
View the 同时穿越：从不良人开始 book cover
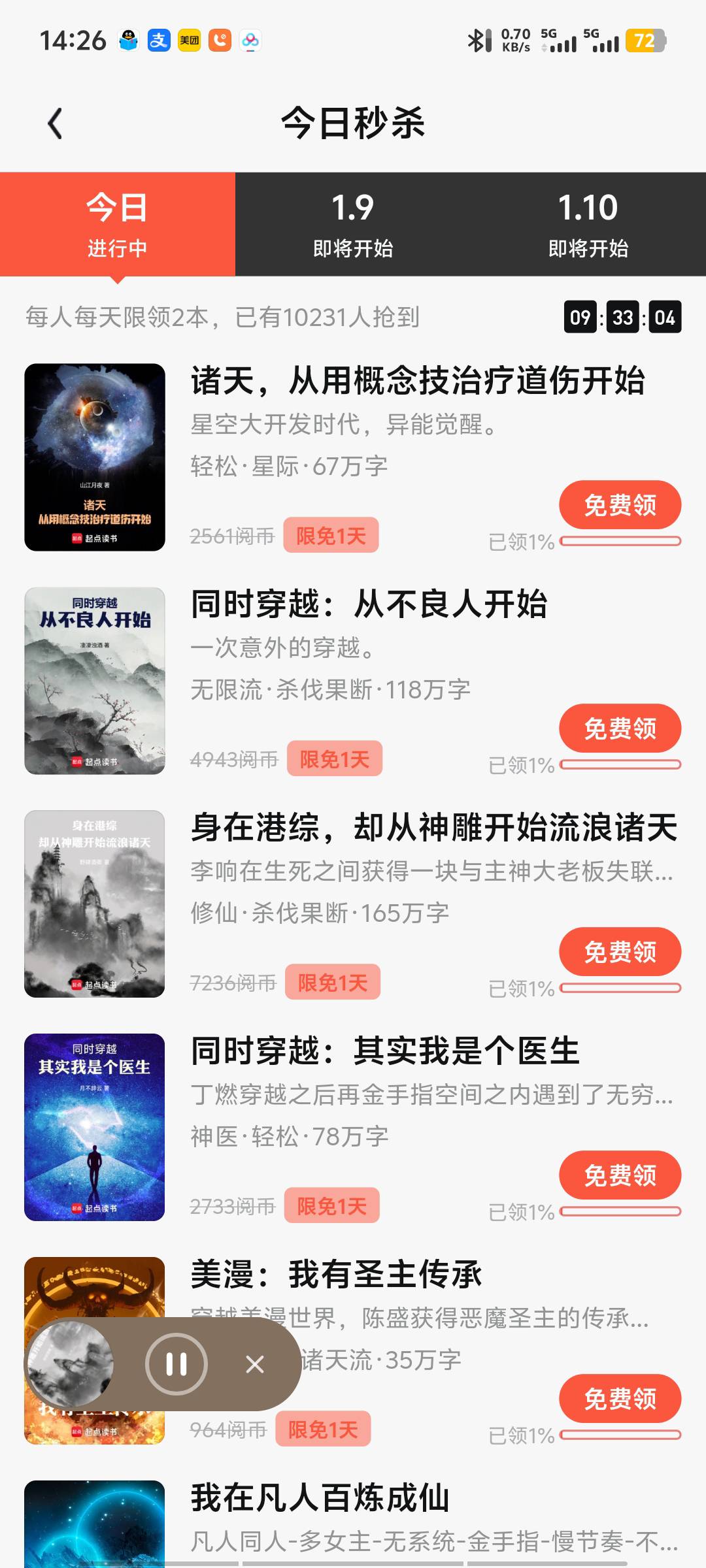(95, 681)
